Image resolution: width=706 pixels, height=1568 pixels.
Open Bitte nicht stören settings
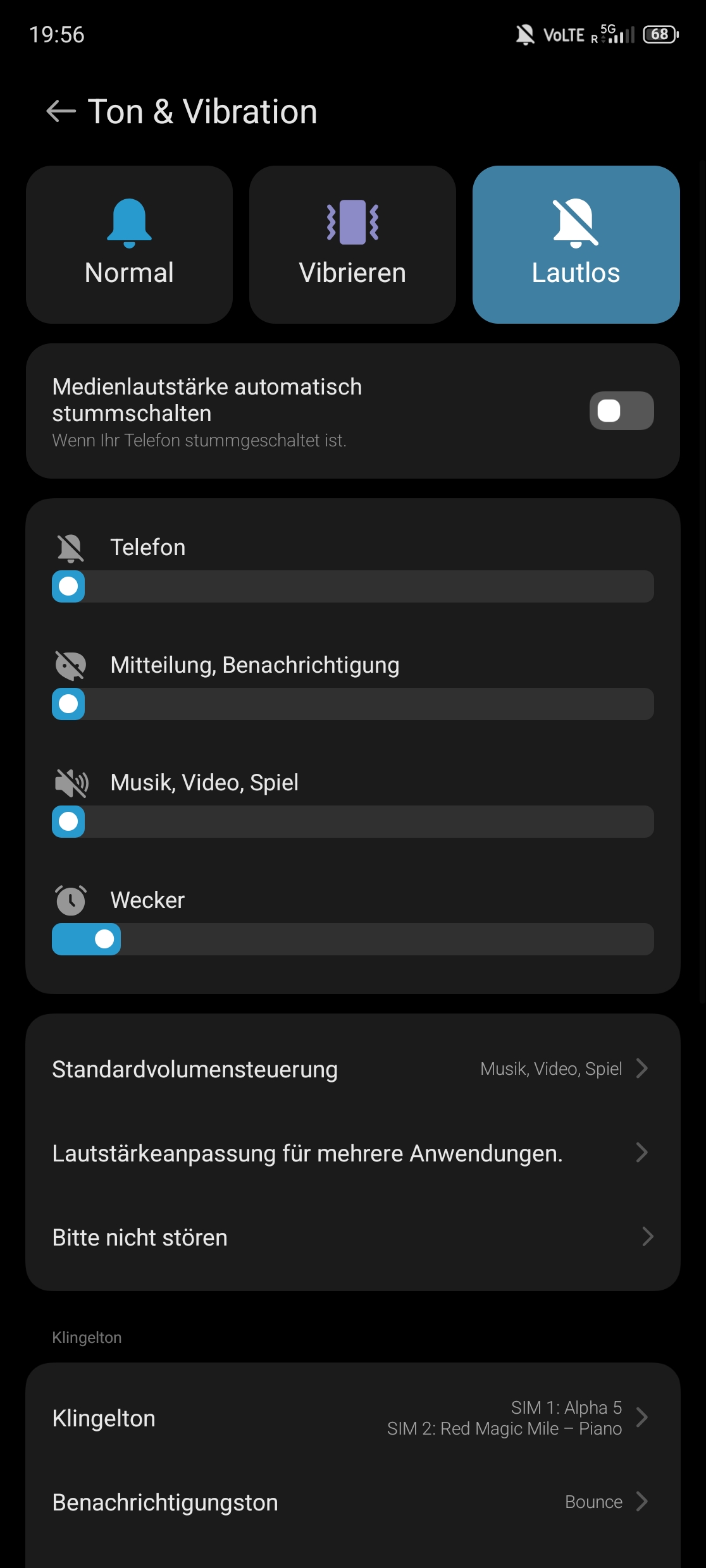coord(353,1237)
